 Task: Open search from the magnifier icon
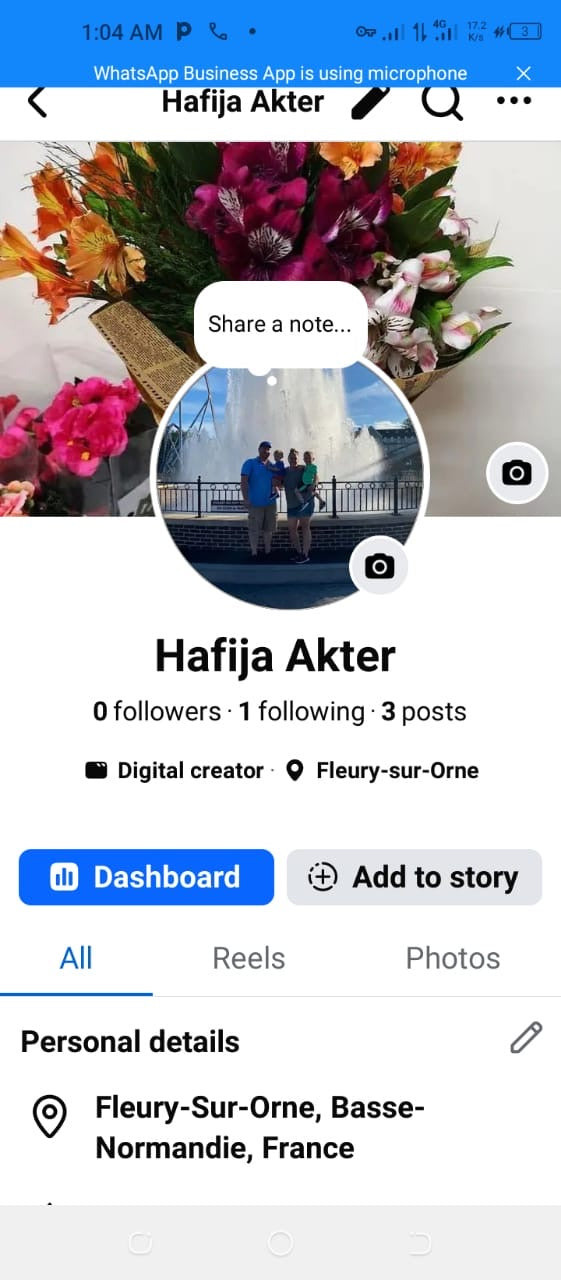(x=441, y=102)
